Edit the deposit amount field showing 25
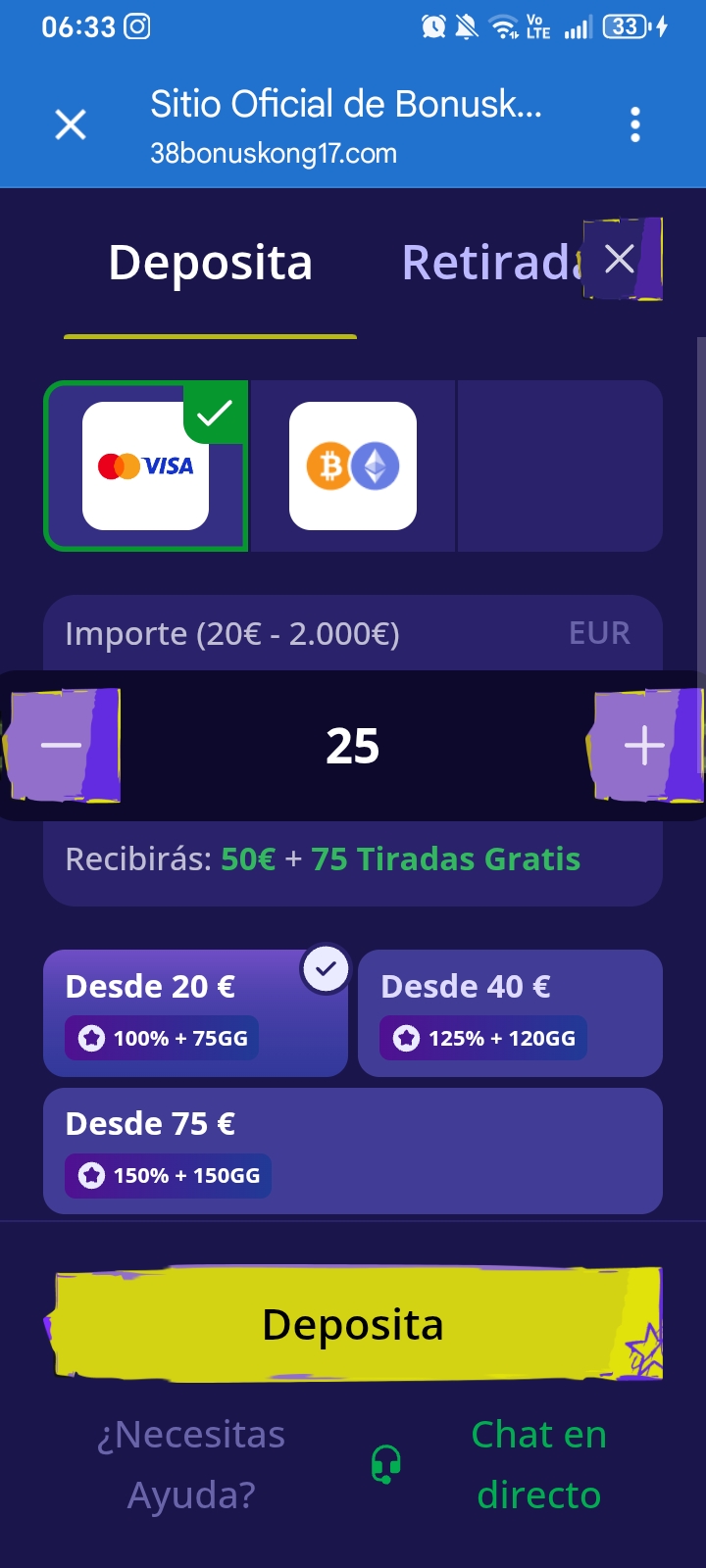706x1568 pixels. (353, 746)
